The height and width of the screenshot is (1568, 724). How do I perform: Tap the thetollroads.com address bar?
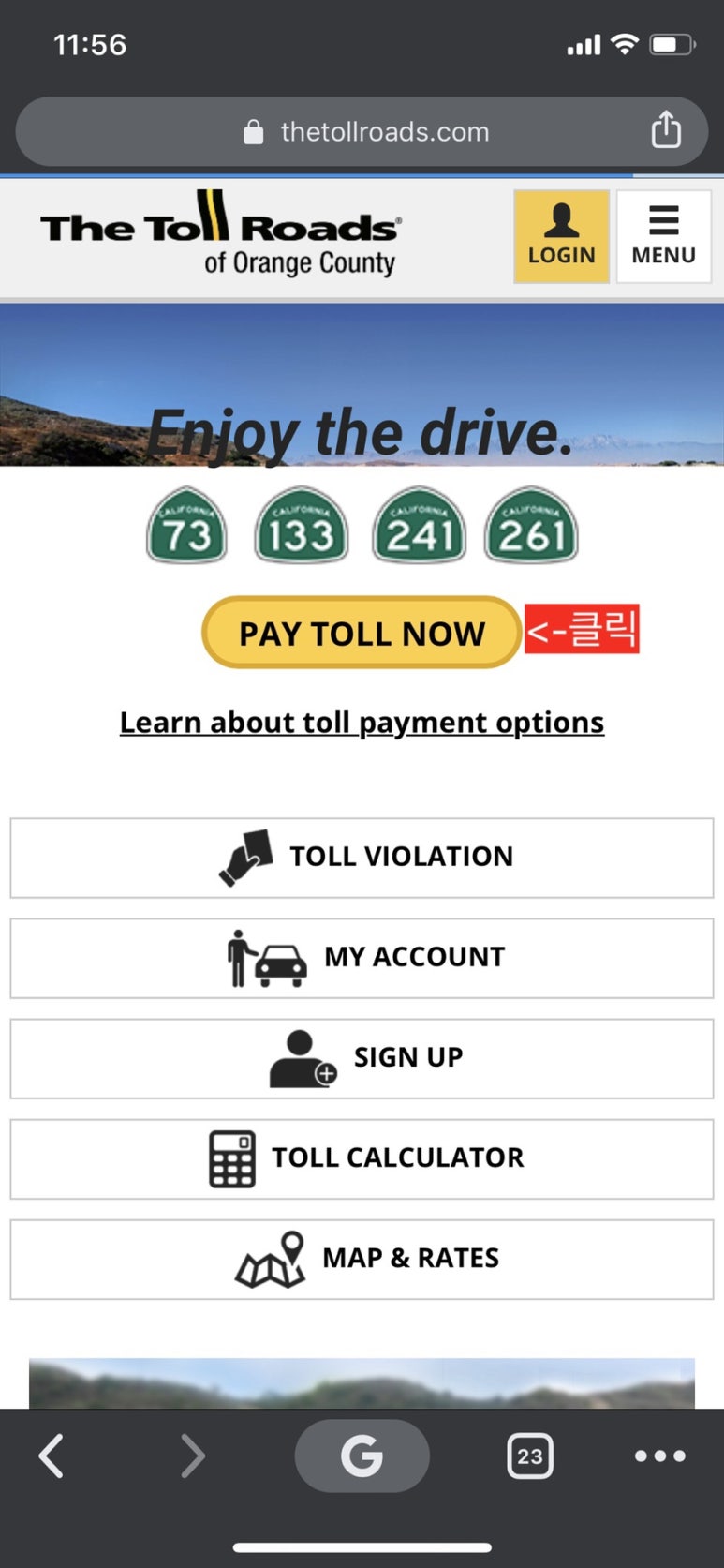pyautogui.click(x=365, y=132)
